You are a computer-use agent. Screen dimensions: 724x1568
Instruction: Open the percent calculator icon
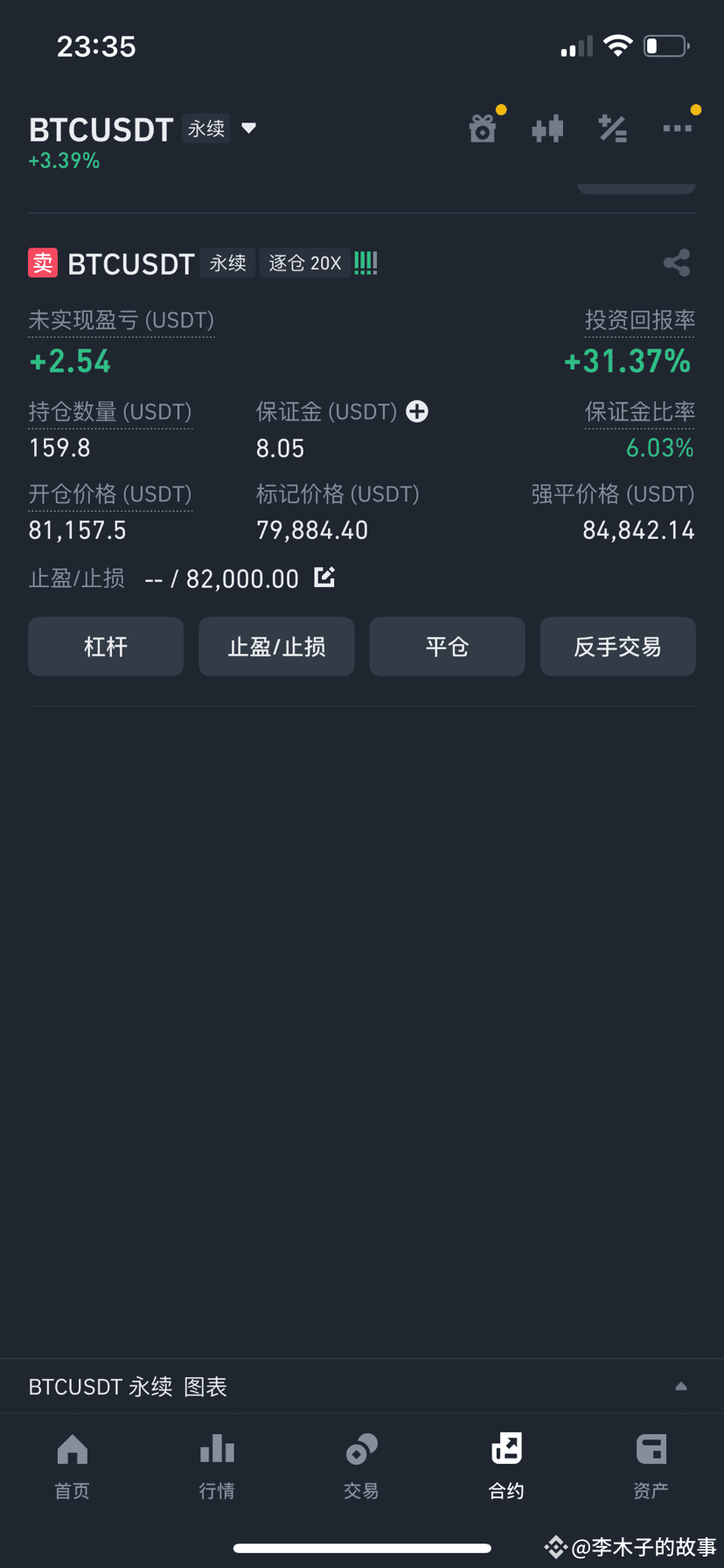(612, 129)
